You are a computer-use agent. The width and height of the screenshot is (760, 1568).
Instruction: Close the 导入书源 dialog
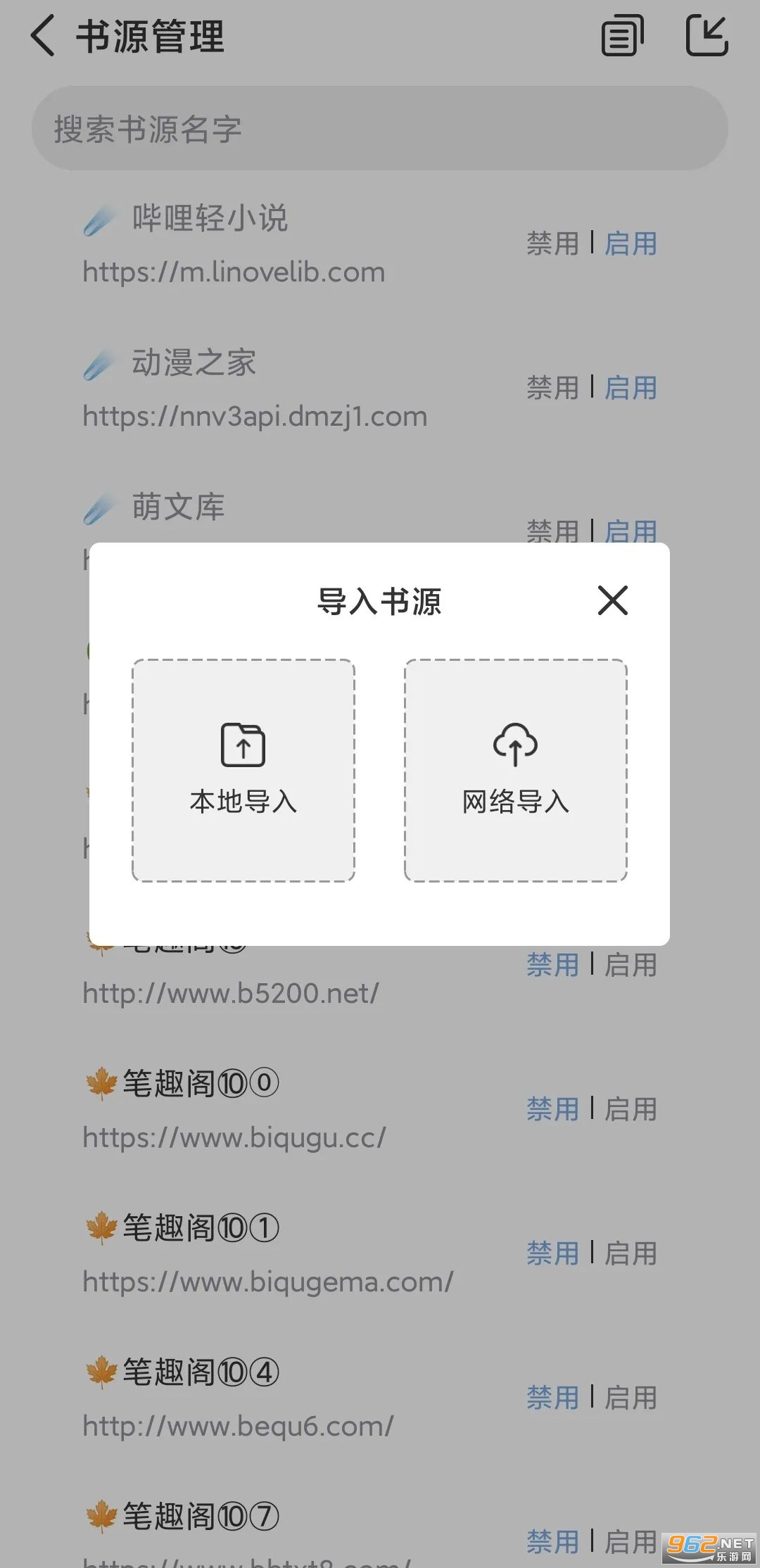click(x=612, y=600)
